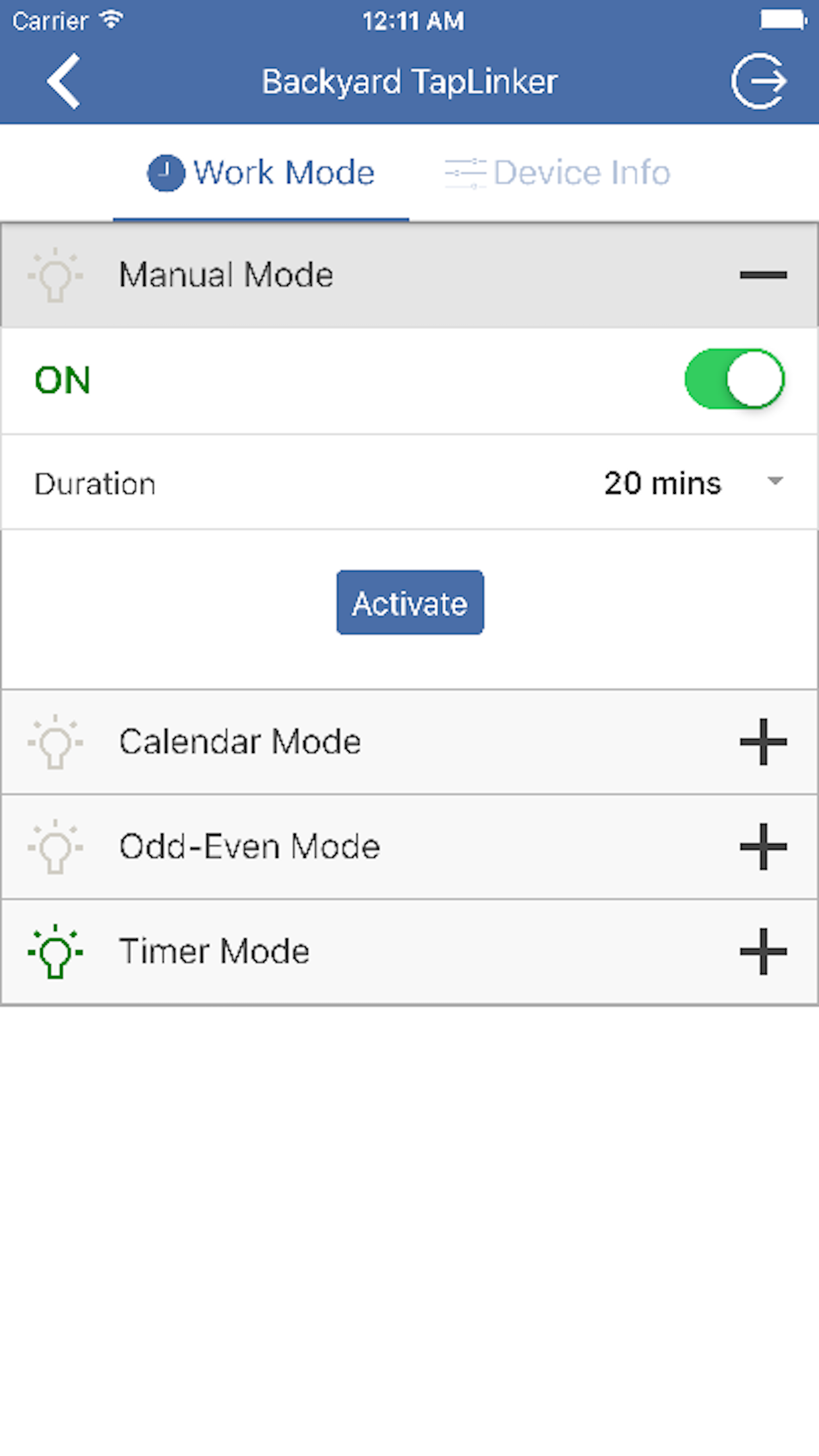
Task: Expand Calendar Mode
Action: point(763,742)
